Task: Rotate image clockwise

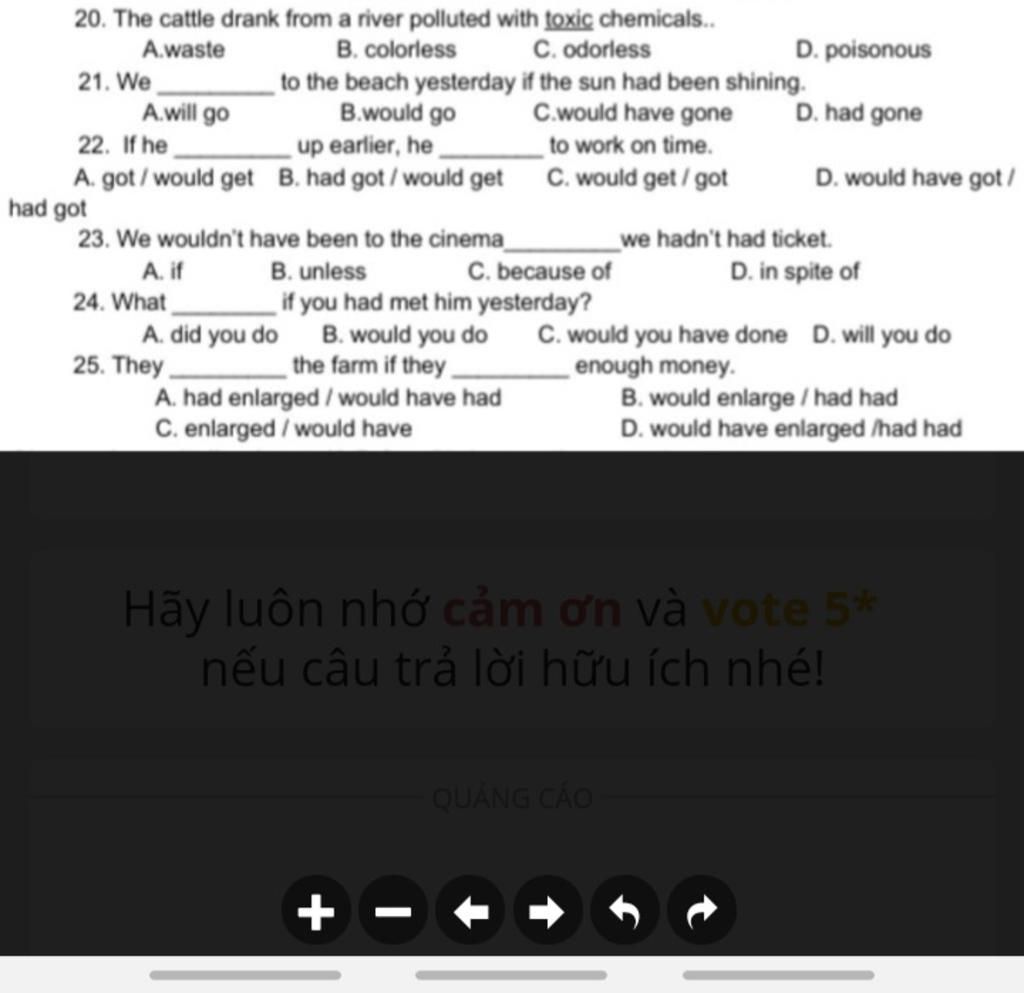Action: click(701, 911)
